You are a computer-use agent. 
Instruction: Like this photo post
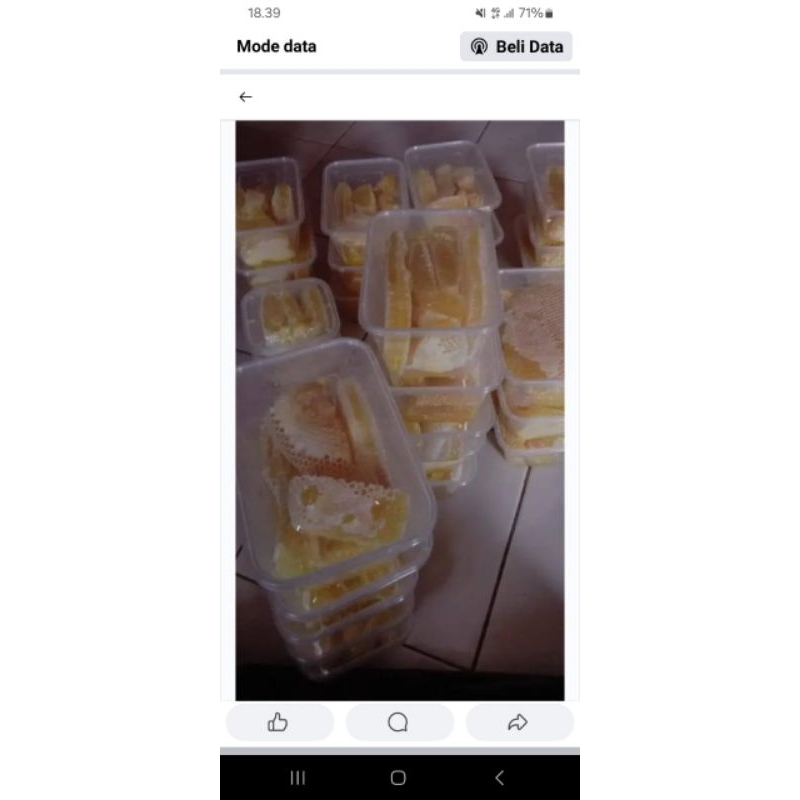(x=279, y=722)
